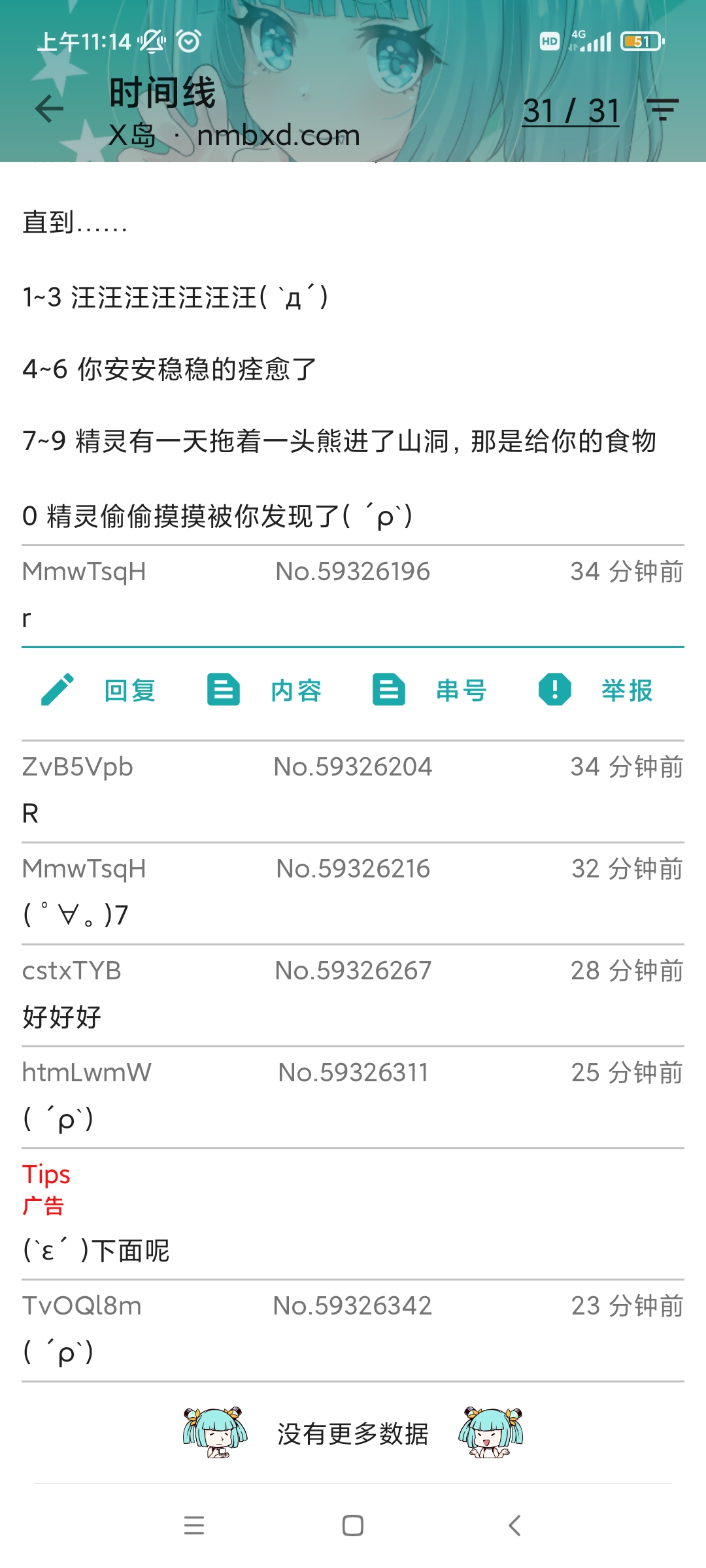Select post No.59326342 by TvOQl8m

coord(353,1329)
